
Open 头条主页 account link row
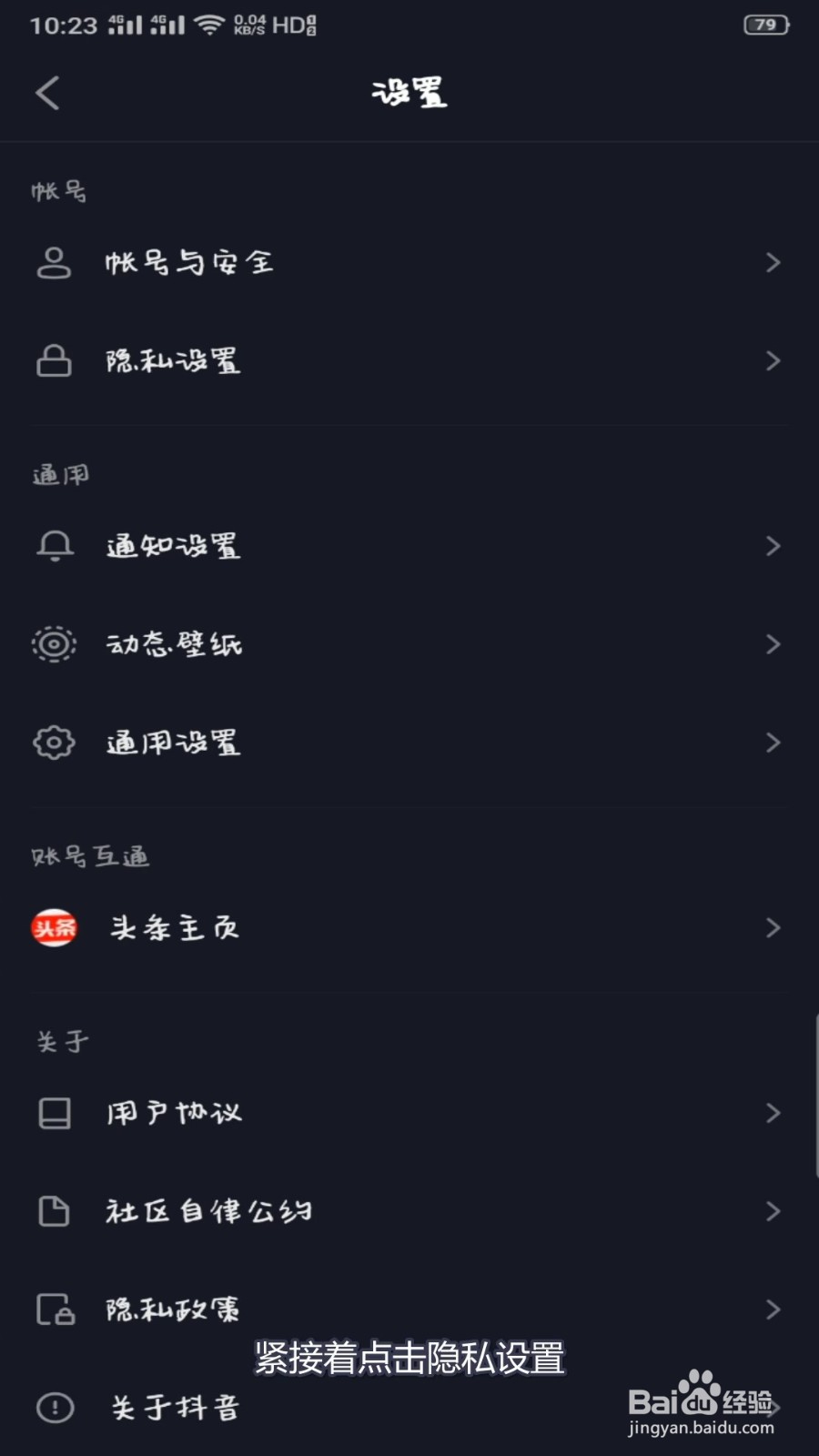point(409,927)
